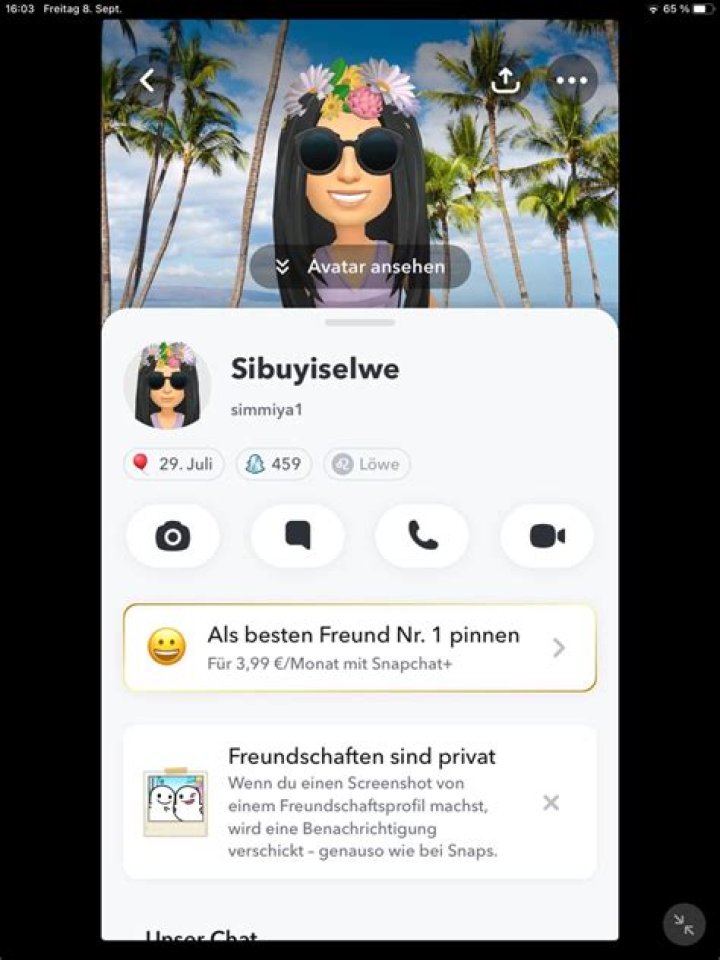Send a snap with the camera button
This screenshot has width=720, height=960.
173,536
